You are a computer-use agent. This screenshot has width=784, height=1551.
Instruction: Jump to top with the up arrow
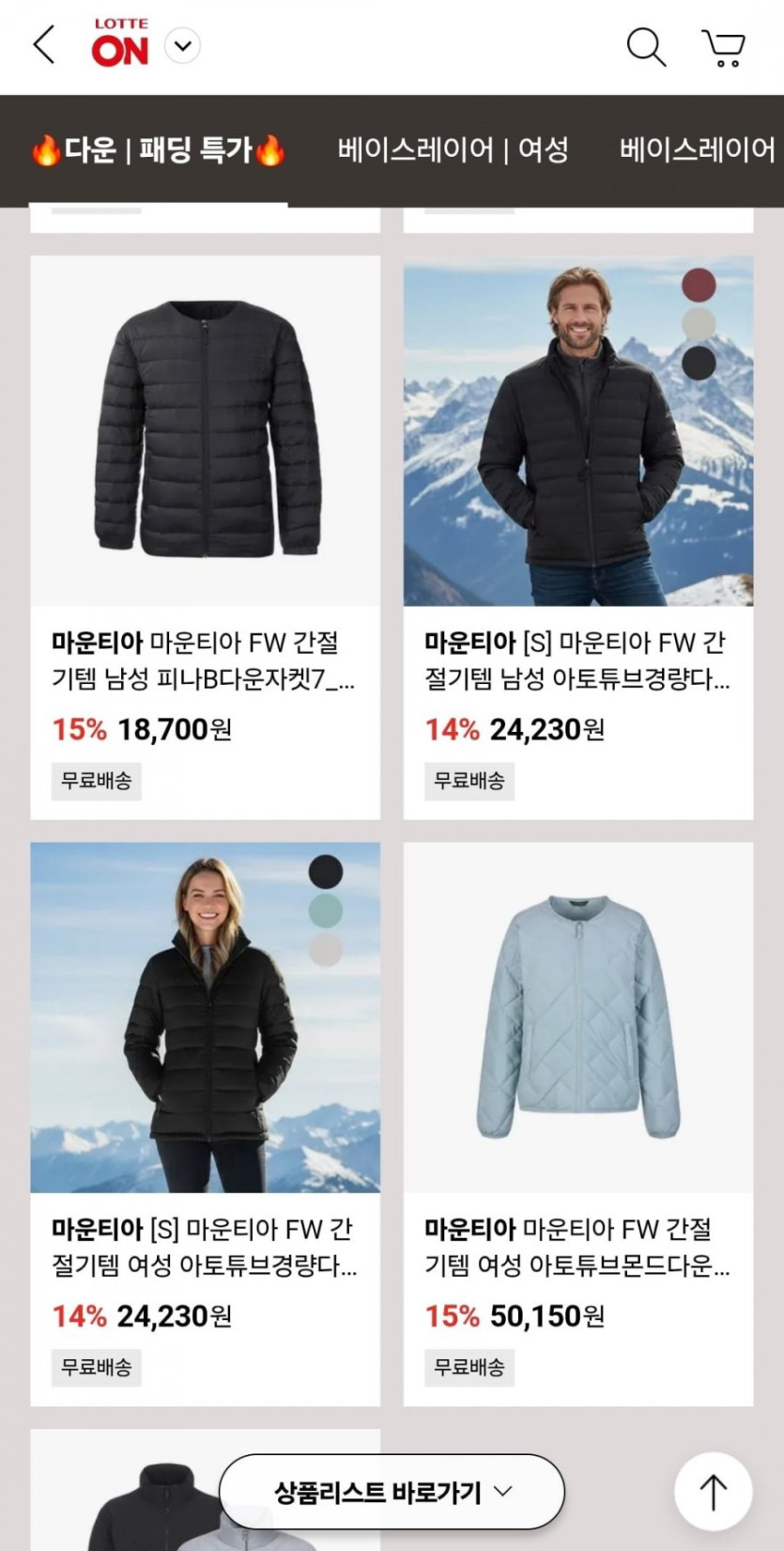(713, 1492)
